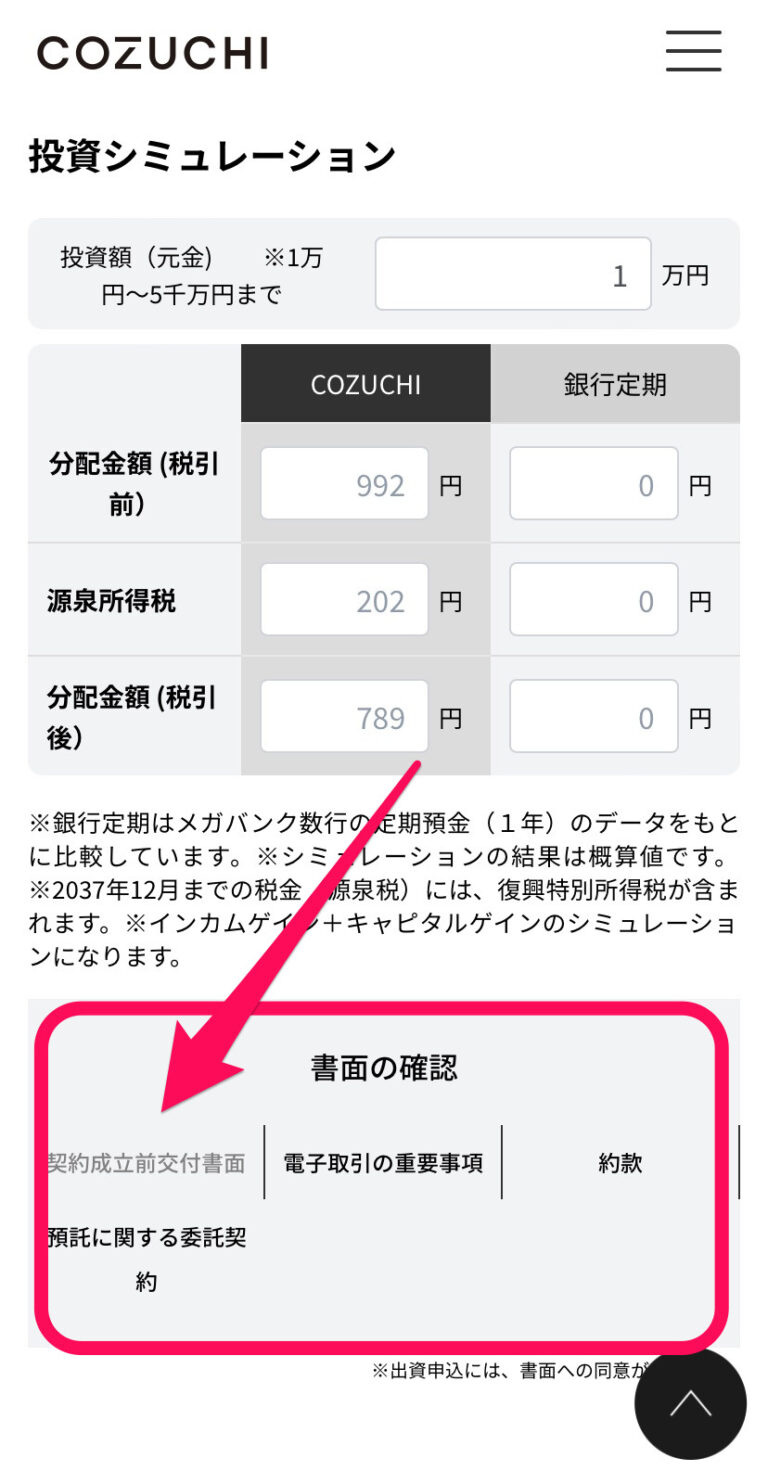The width and height of the screenshot is (768, 1471).
Task: Click the scroll-to-top arrow button
Action: [x=691, y=1404]
